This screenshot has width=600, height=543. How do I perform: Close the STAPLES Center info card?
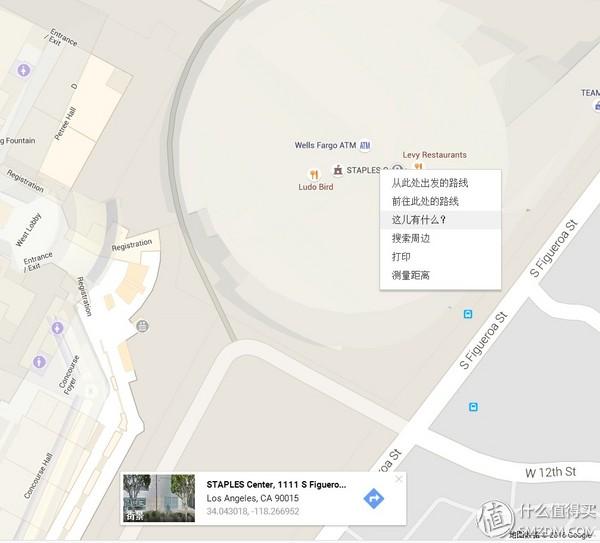click(399, 479)
